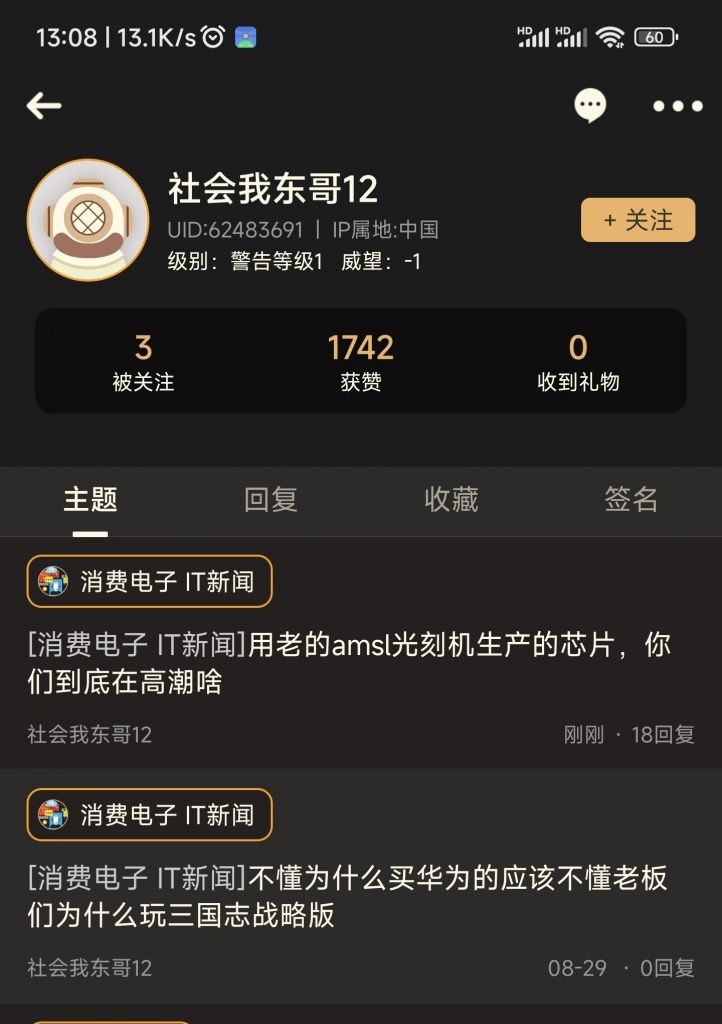Viewport: 722px width, 1024px height.
Task: Switch to the 收藏 tab
Action: (450, 500)
